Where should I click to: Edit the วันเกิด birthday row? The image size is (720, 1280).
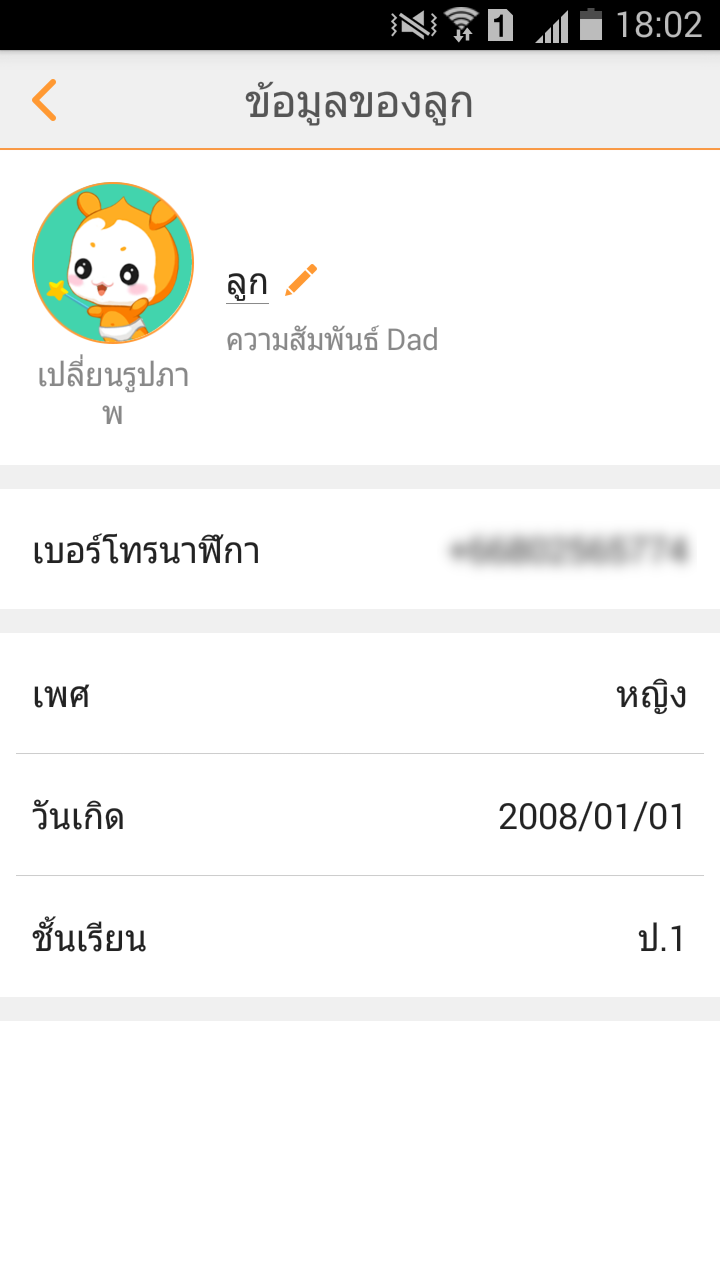[360, 817]
